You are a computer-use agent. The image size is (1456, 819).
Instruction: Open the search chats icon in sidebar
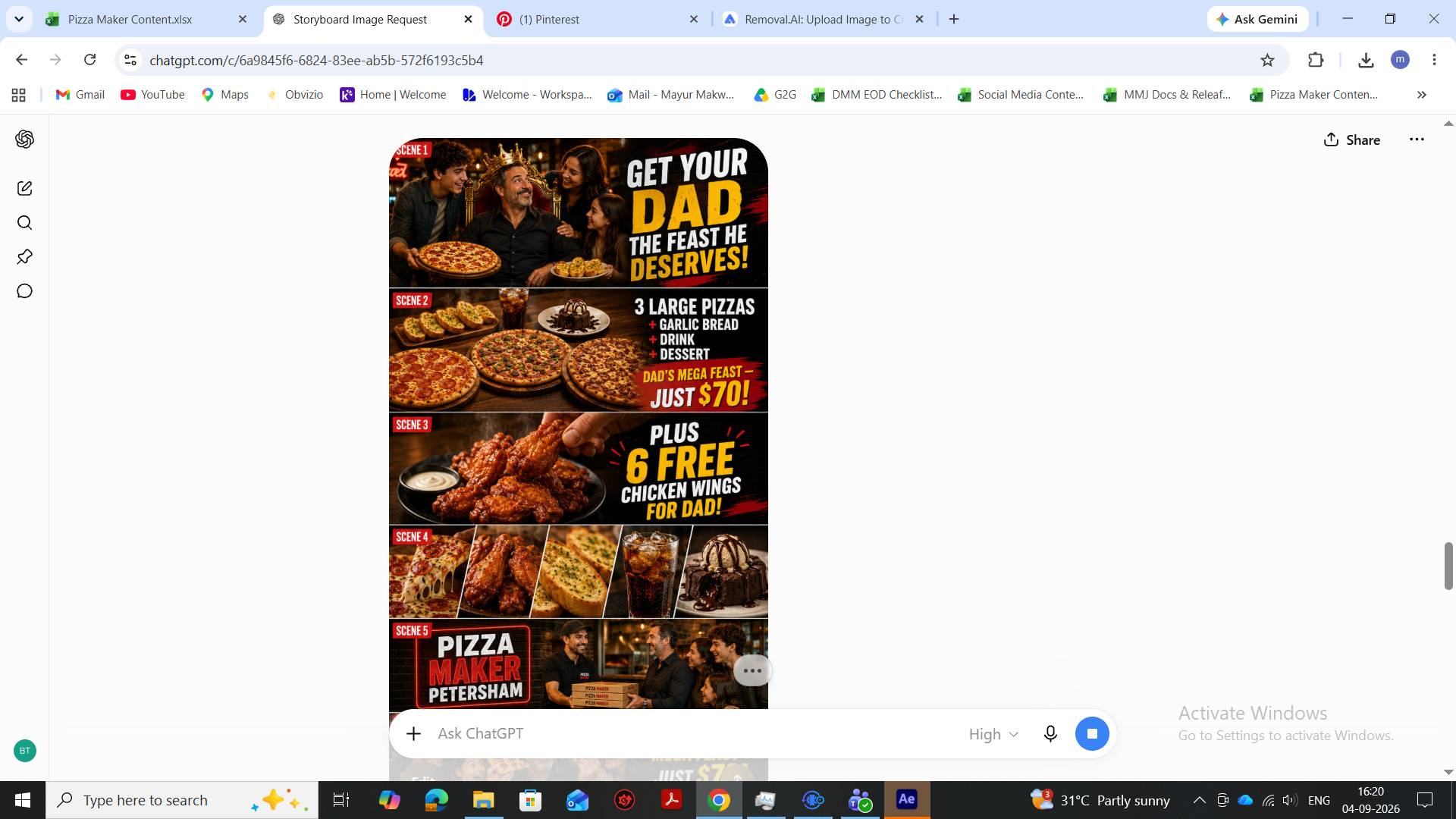point(24,223)
